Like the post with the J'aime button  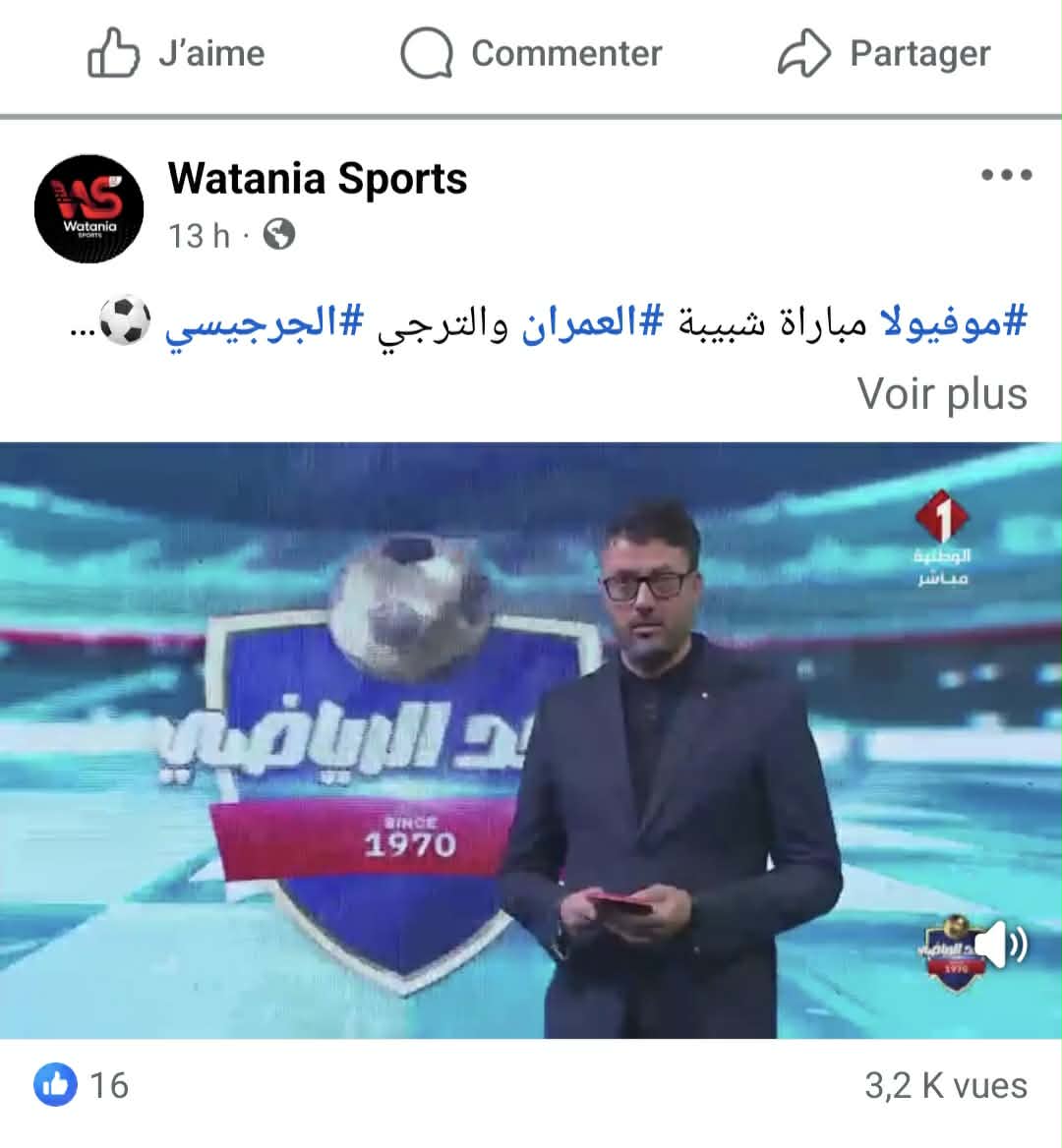click(177, 53)
